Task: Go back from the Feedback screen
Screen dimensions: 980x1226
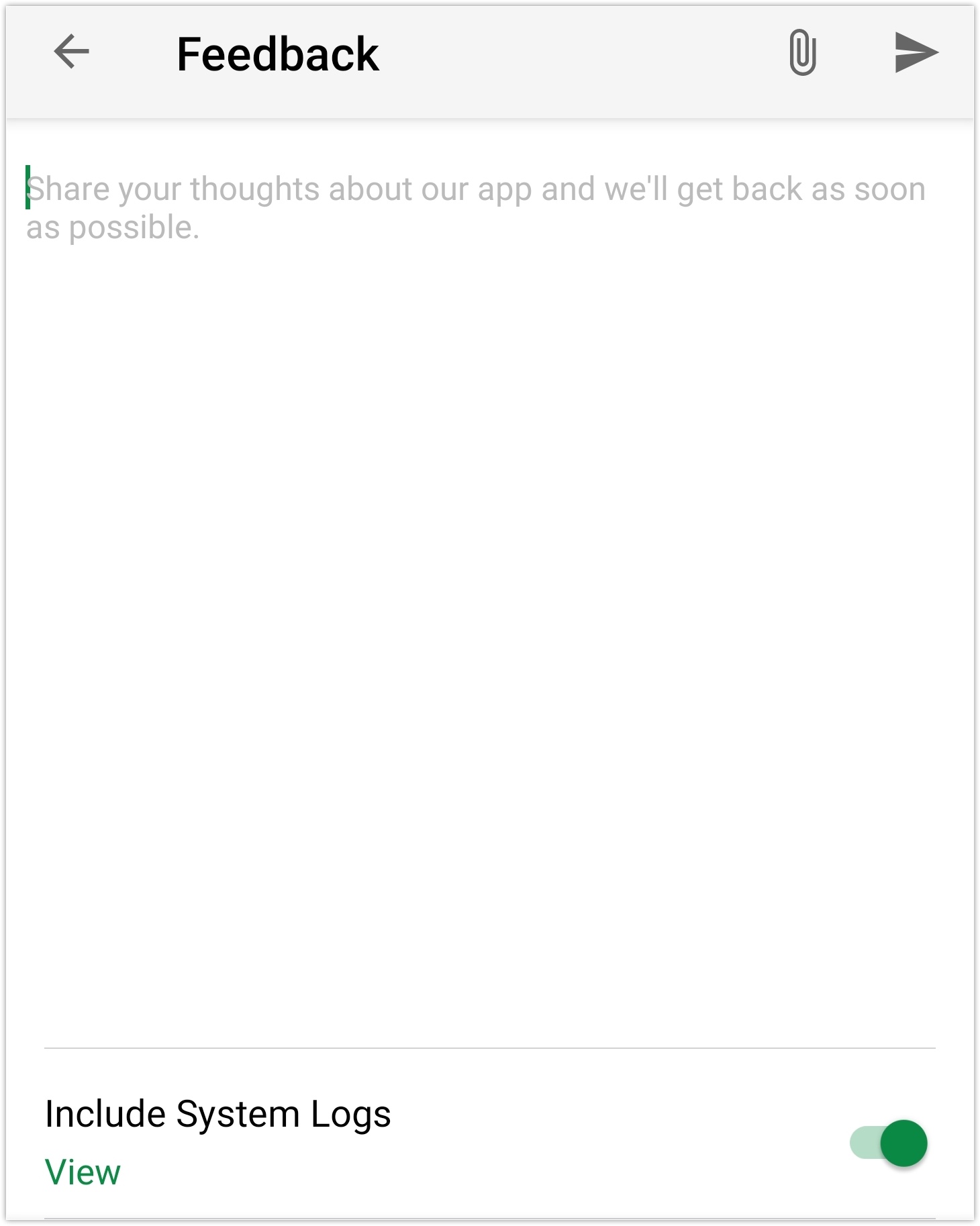Action: (x=71, y=52)
